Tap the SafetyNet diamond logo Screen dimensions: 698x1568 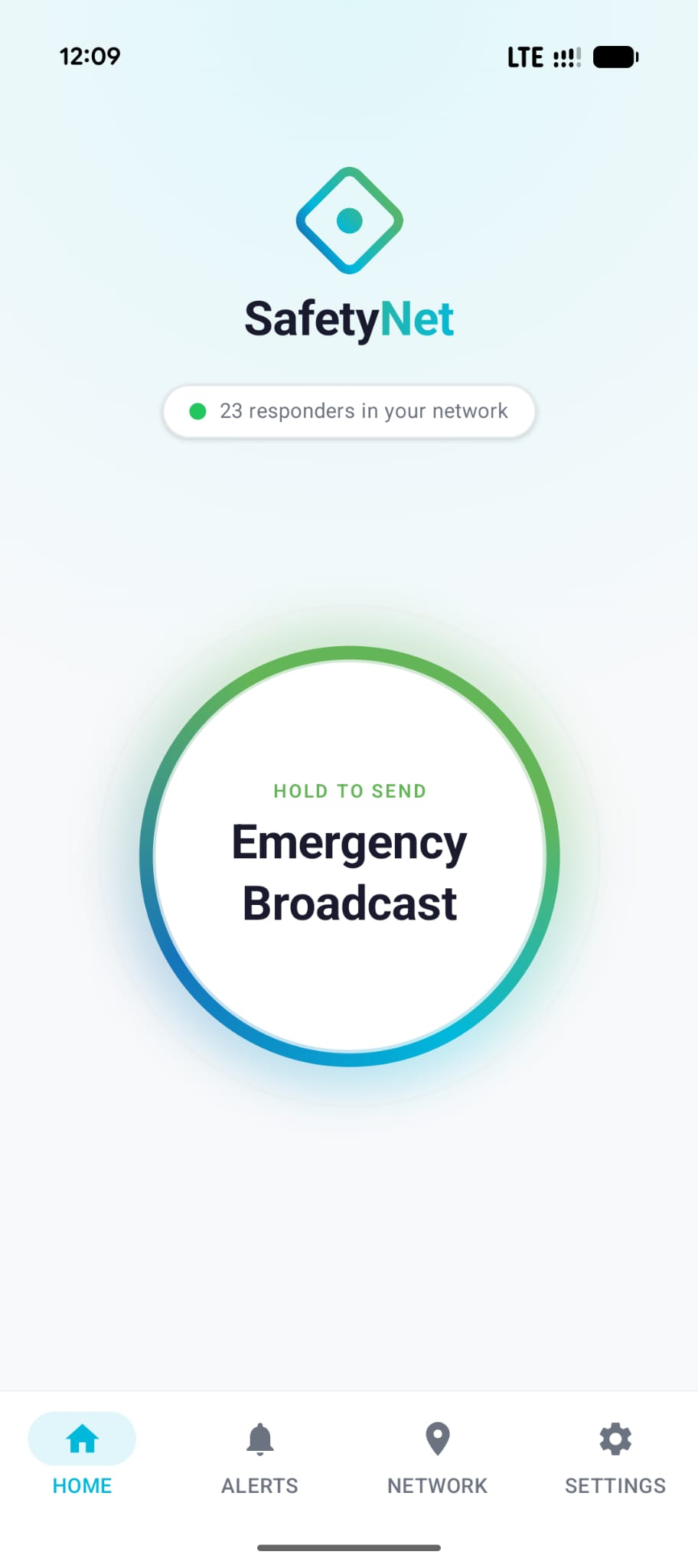pos(349,220)
